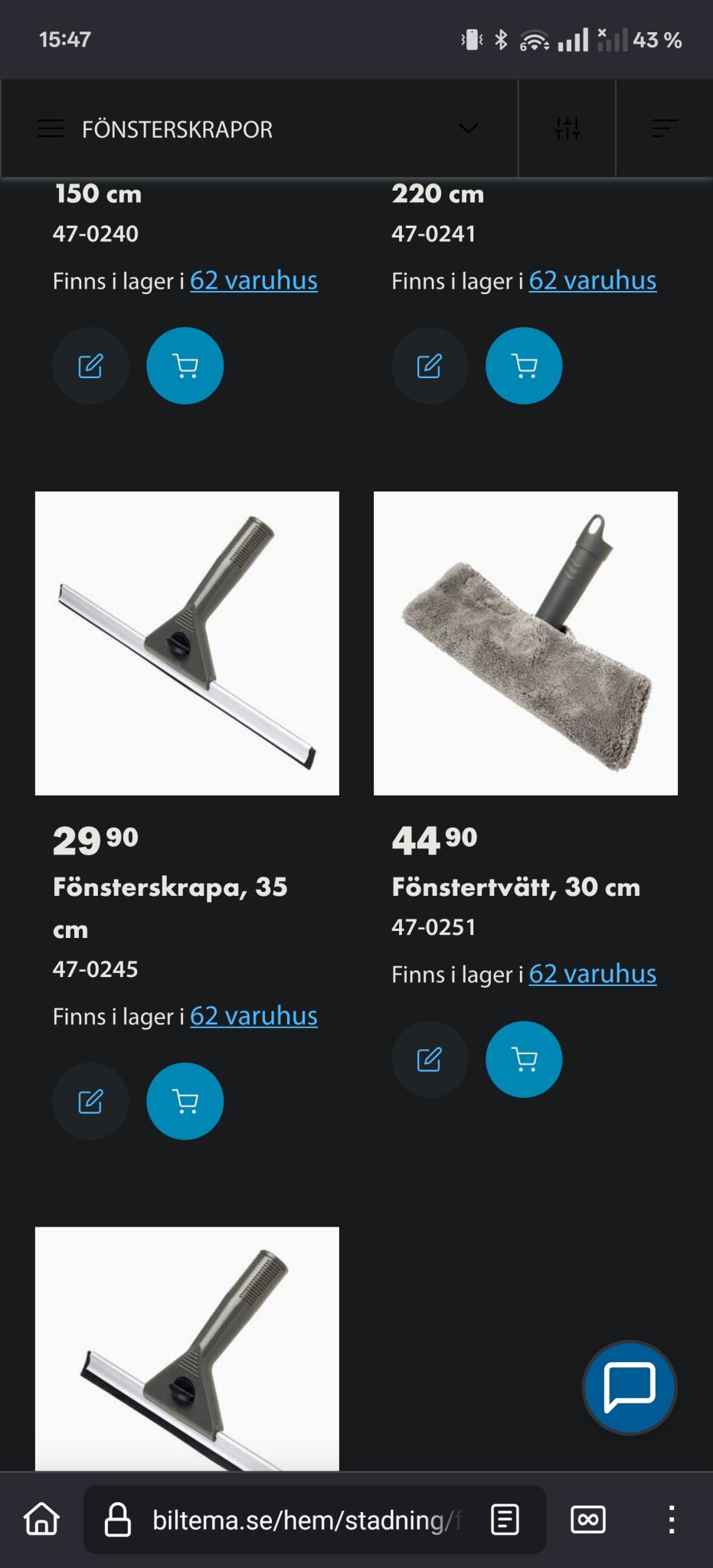
Task: Add item 47-0241 to cart
Action: (x=524, y=366)
